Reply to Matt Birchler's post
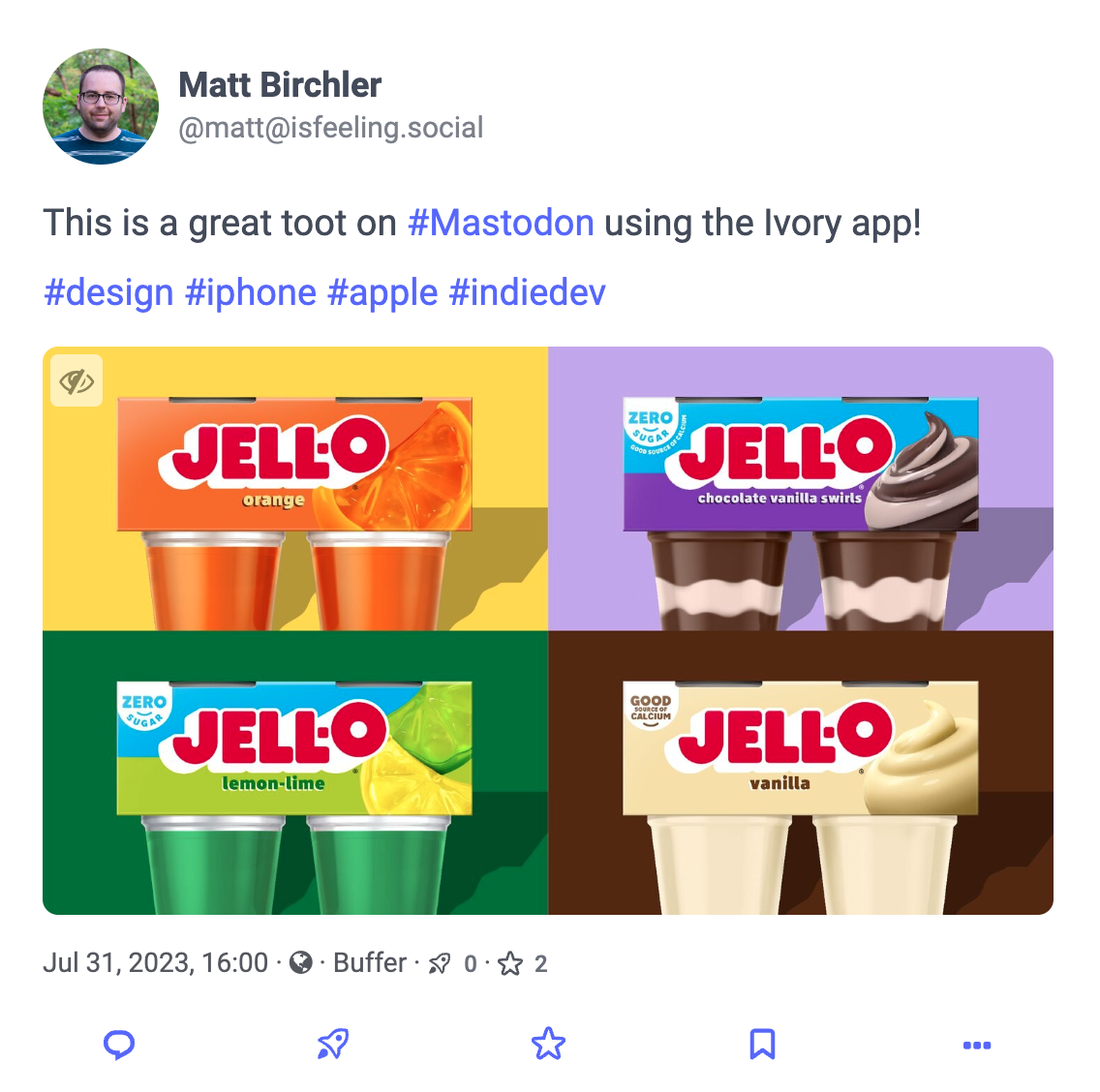The height and width of the screenshot is (1092, 1100). click(118, 1045)
